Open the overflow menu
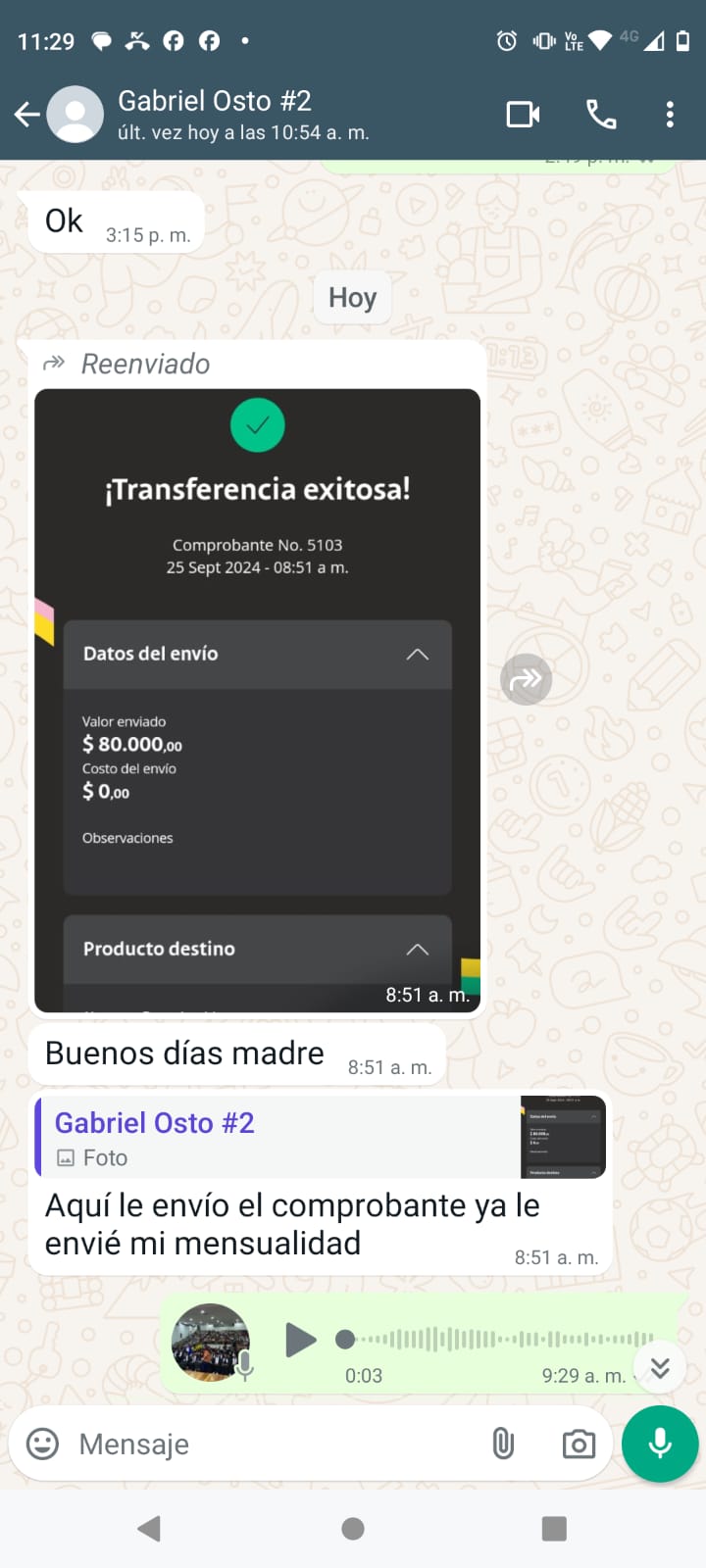This screenshot has height=1568, width=706. coord(670,115)
